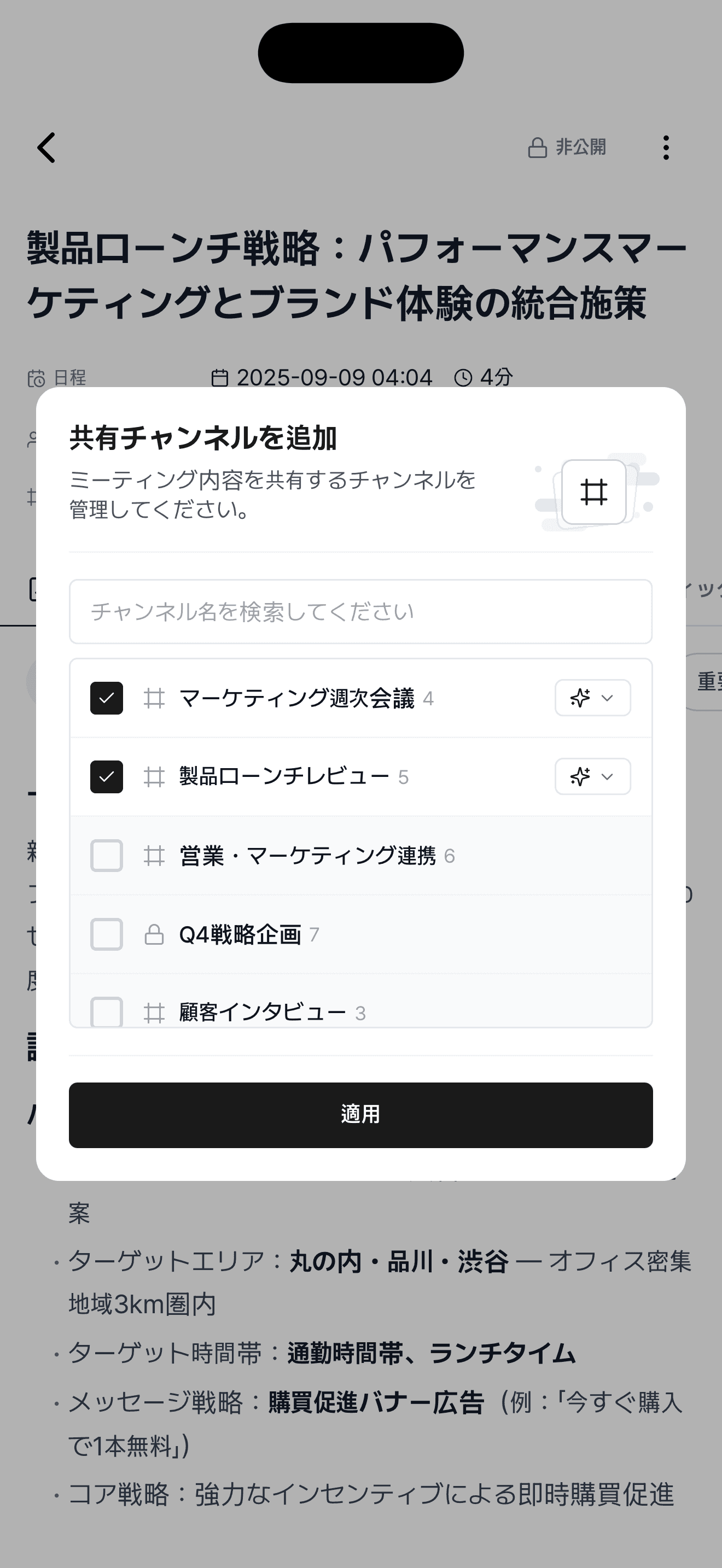Select the 顧客インタビュー channel checkbox
This screenshot has width=722, height=1568.
(107, 1011)
